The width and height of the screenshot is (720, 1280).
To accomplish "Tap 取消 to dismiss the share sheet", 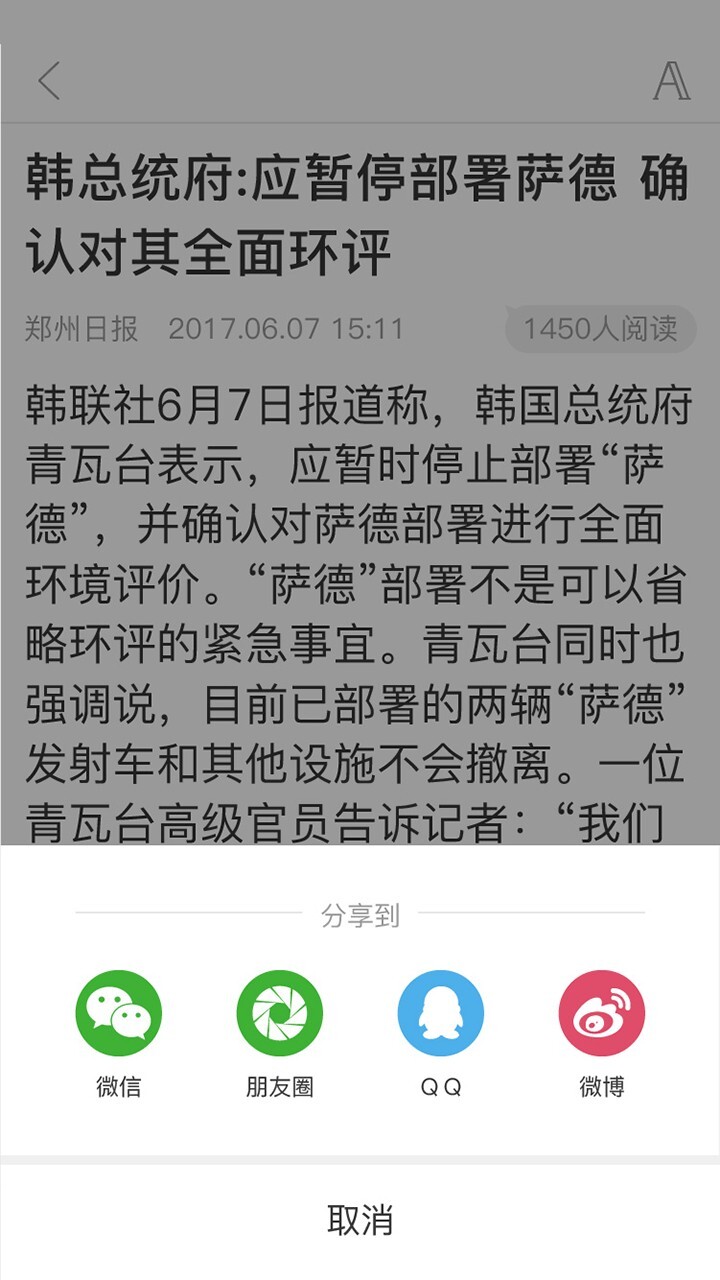I will tap(360, 1222).
